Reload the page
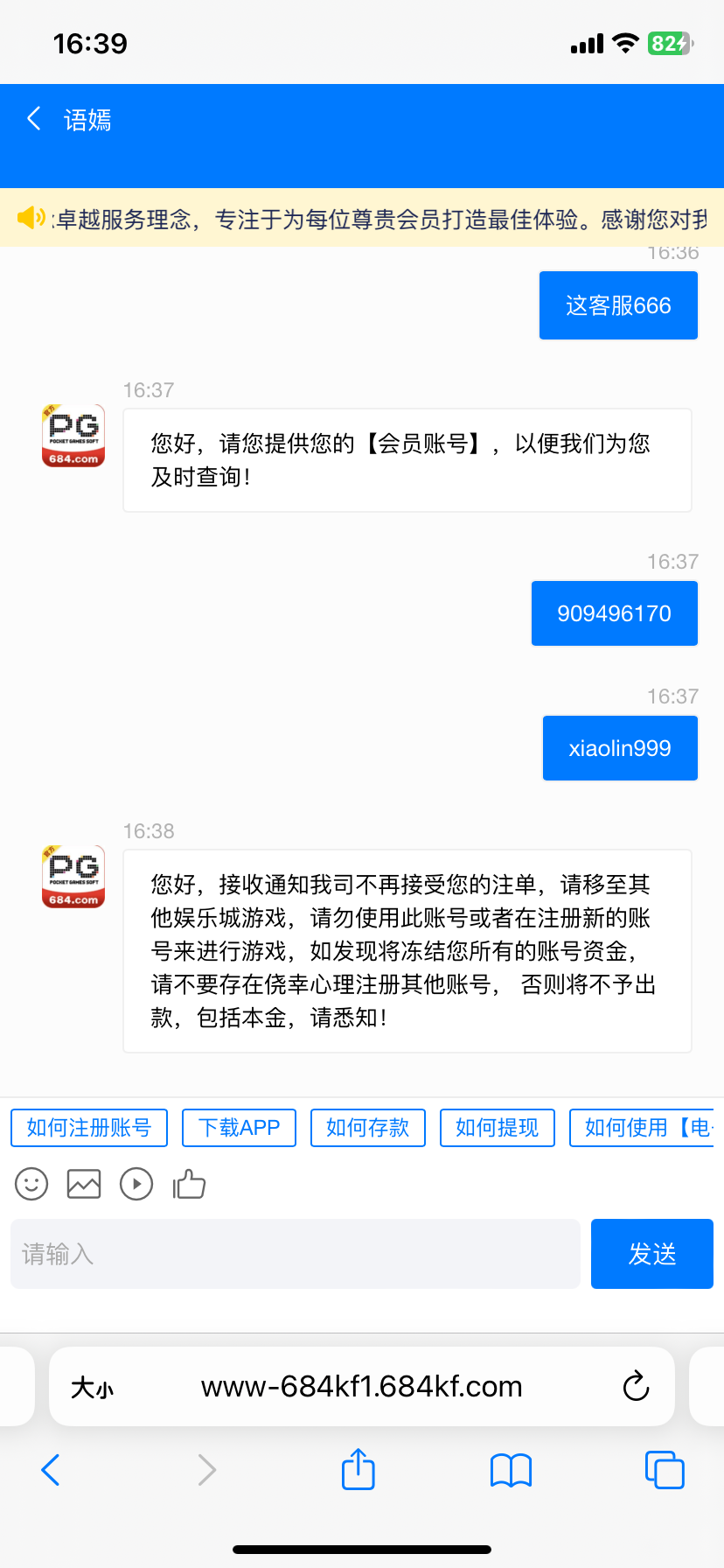The height and width of the screenshot is (1568, 724). point(636,1387)
